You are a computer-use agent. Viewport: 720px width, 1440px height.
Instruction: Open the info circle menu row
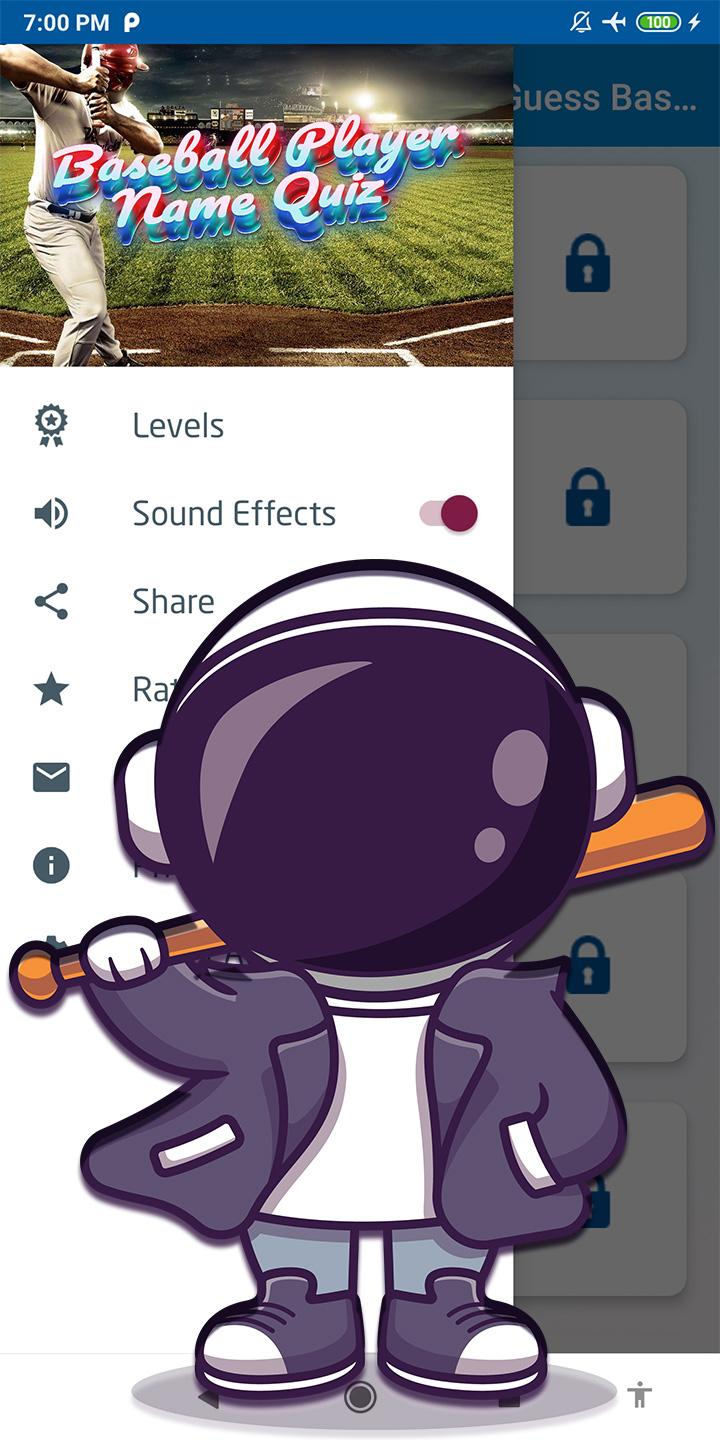pyautogui.click(x=256, y=865)
